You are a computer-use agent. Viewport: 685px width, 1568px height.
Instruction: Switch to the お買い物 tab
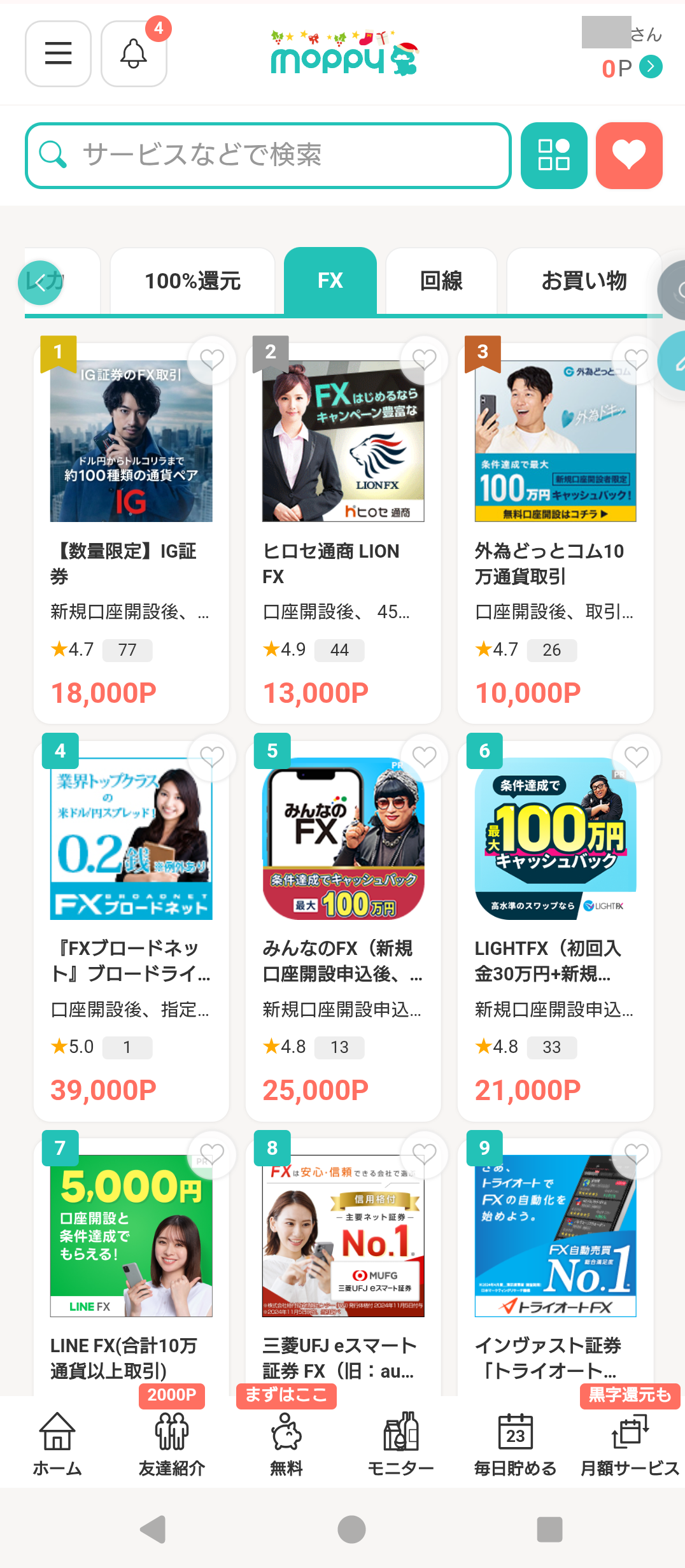(583, 281)
